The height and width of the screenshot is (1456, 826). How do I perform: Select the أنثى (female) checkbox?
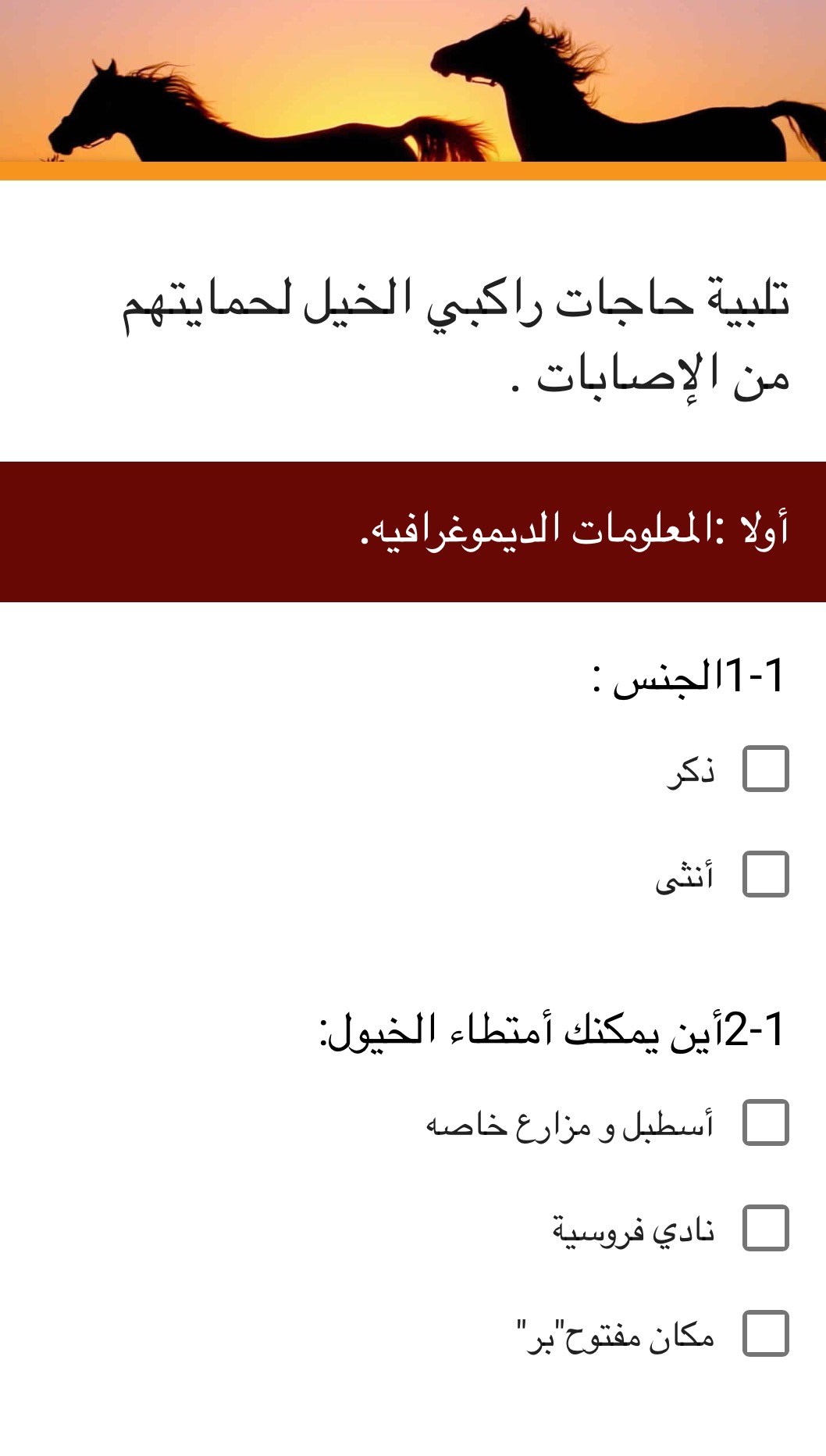(765, 874)
